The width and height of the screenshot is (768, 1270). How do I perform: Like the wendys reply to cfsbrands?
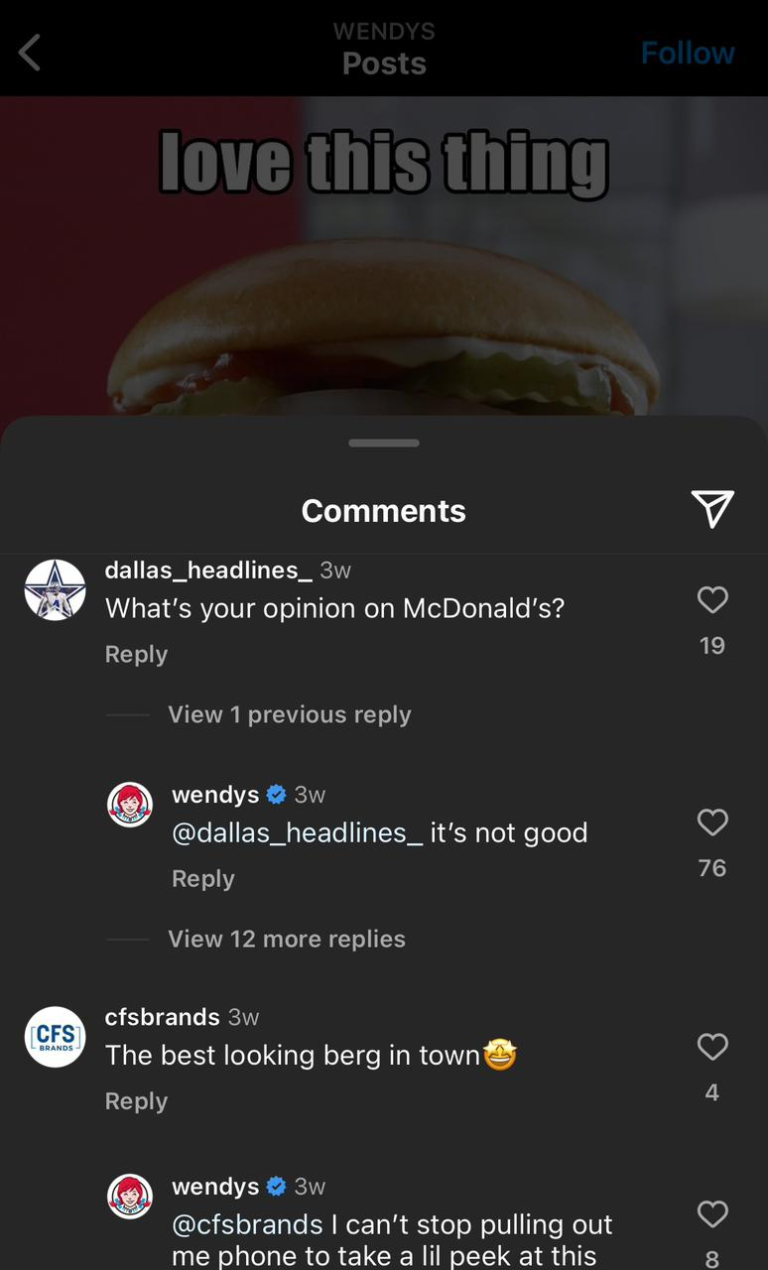[x=712, y=1215]
